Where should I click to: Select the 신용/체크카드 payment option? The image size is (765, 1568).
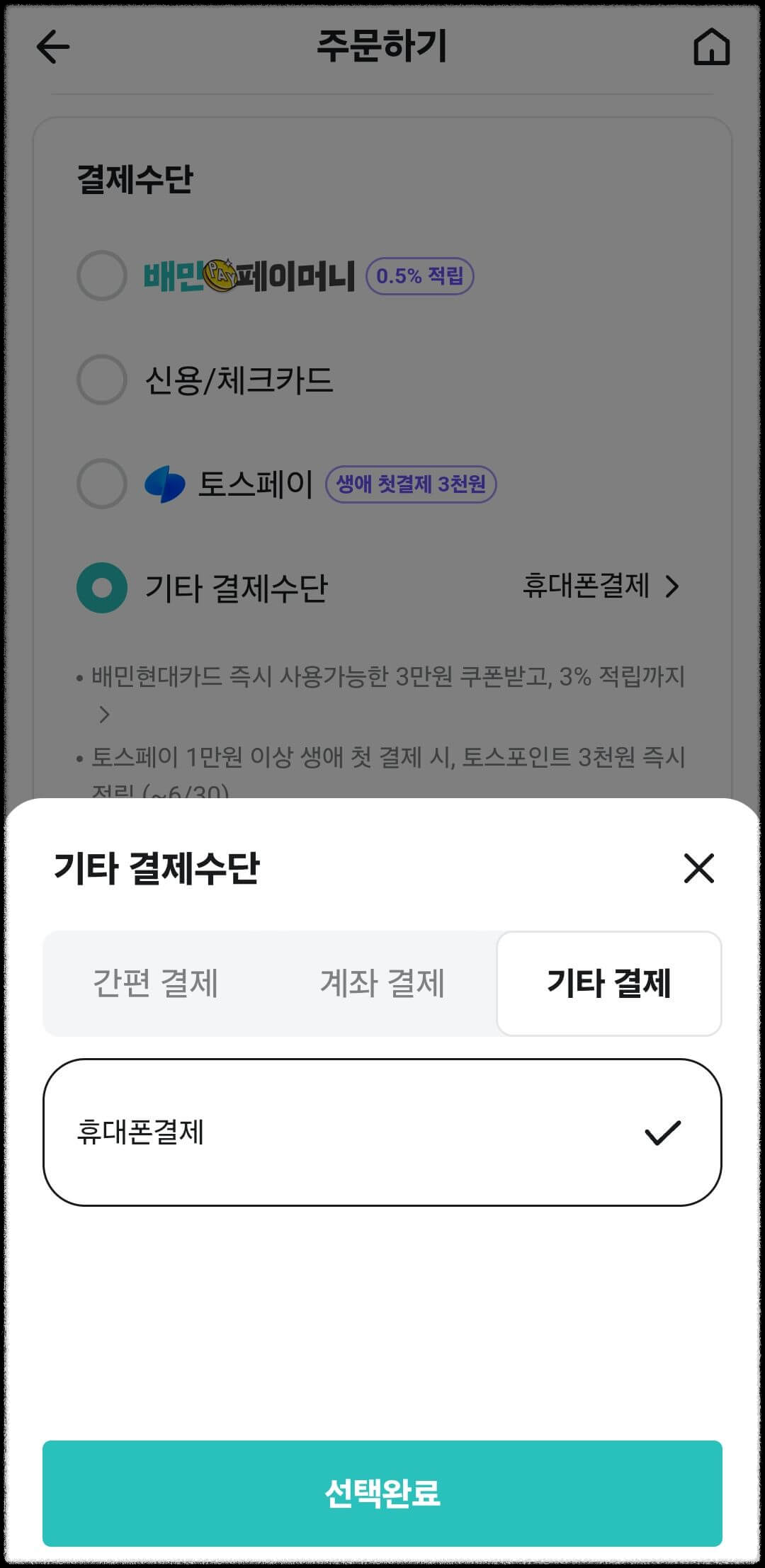tap(101, 381)
